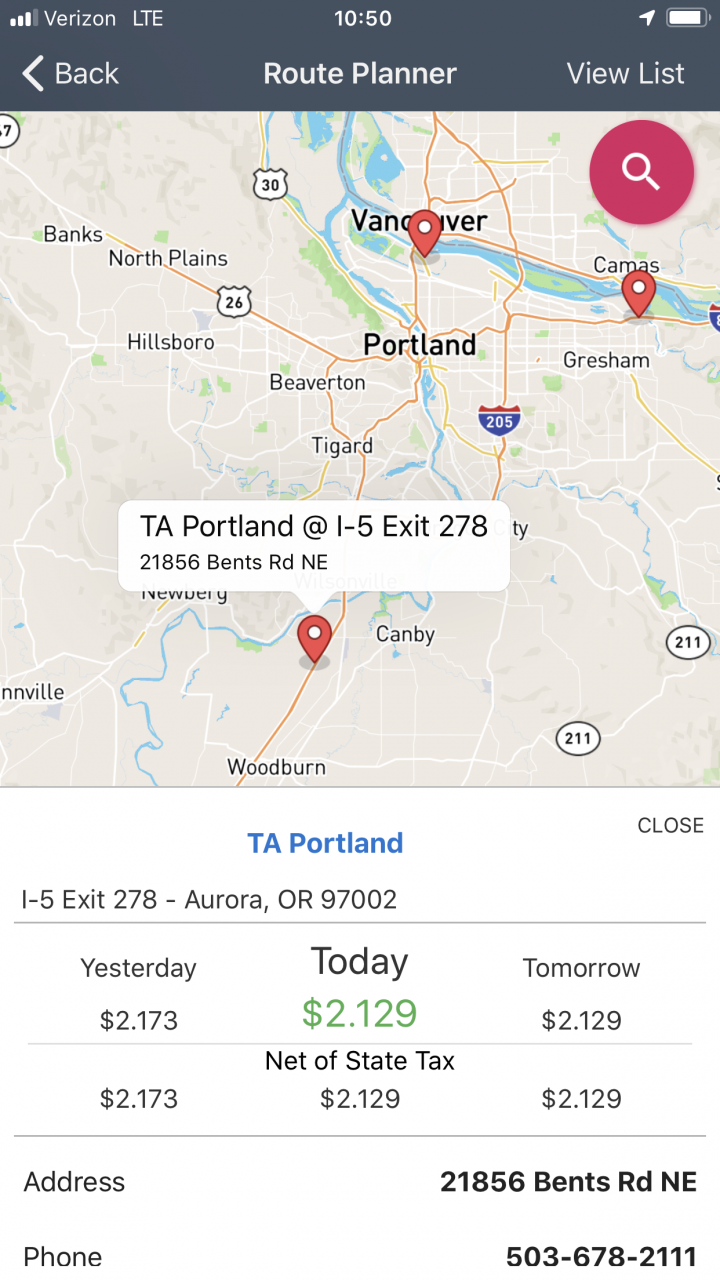Call phone number 503-678-2111
The height and width of the screenshot is (1280, 720).
click(600, 1257)
